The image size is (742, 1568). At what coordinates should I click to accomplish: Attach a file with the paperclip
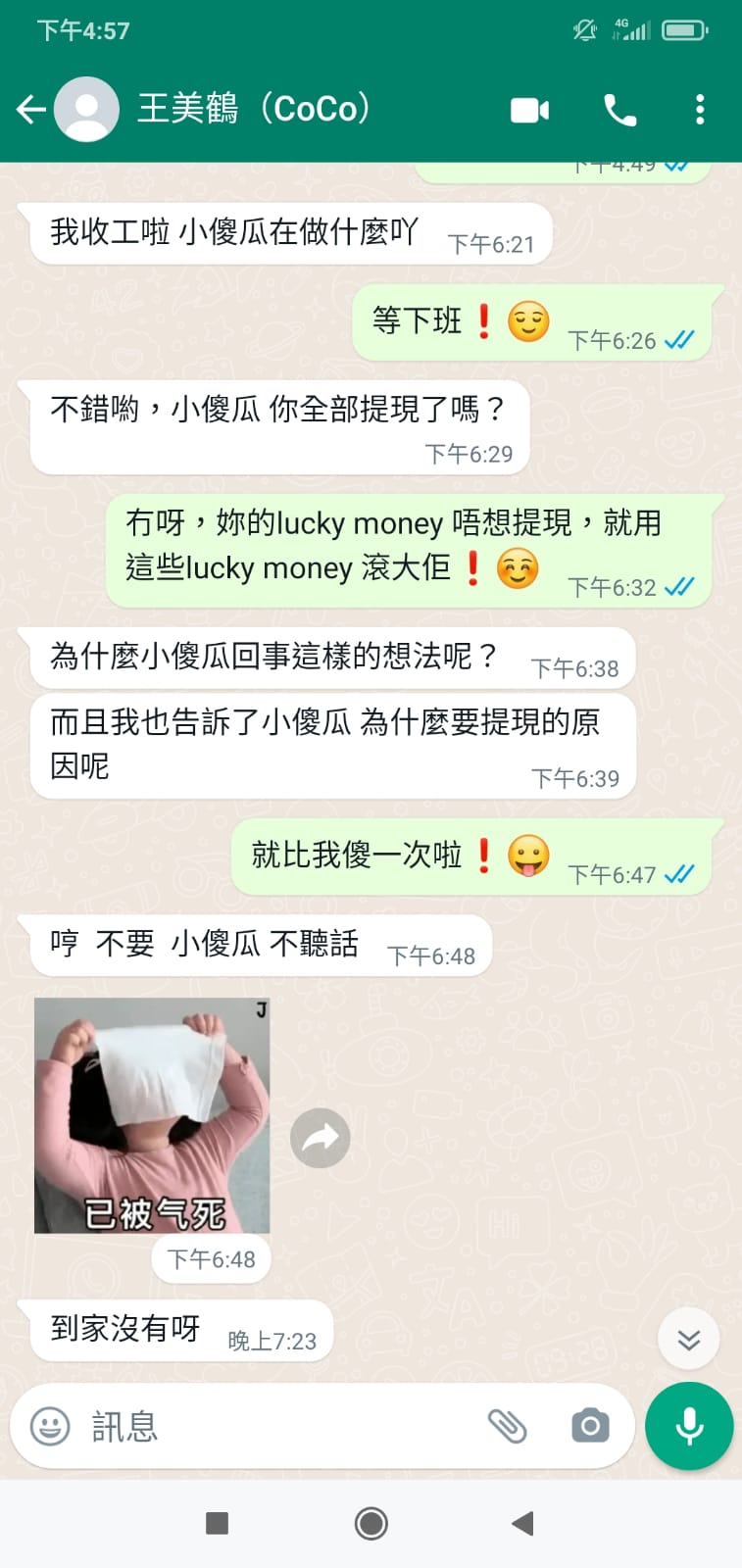(507, 1426)
